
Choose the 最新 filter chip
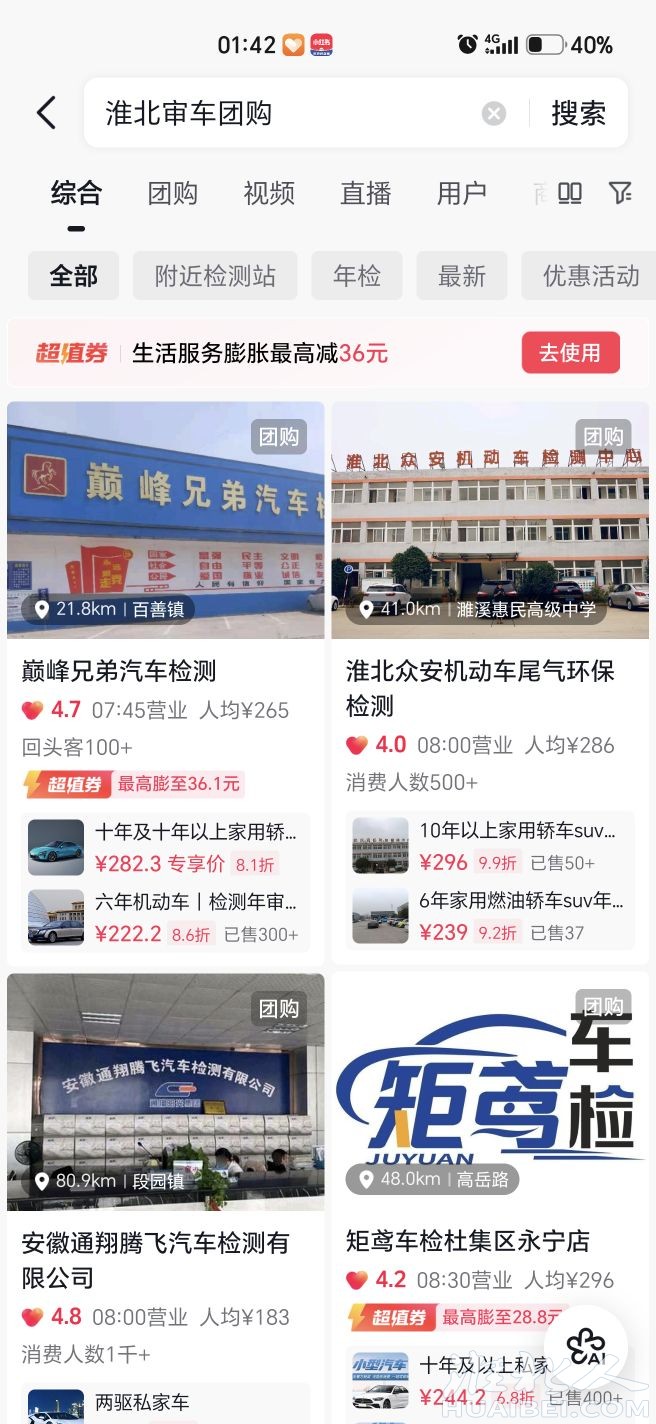coord(462,275)
